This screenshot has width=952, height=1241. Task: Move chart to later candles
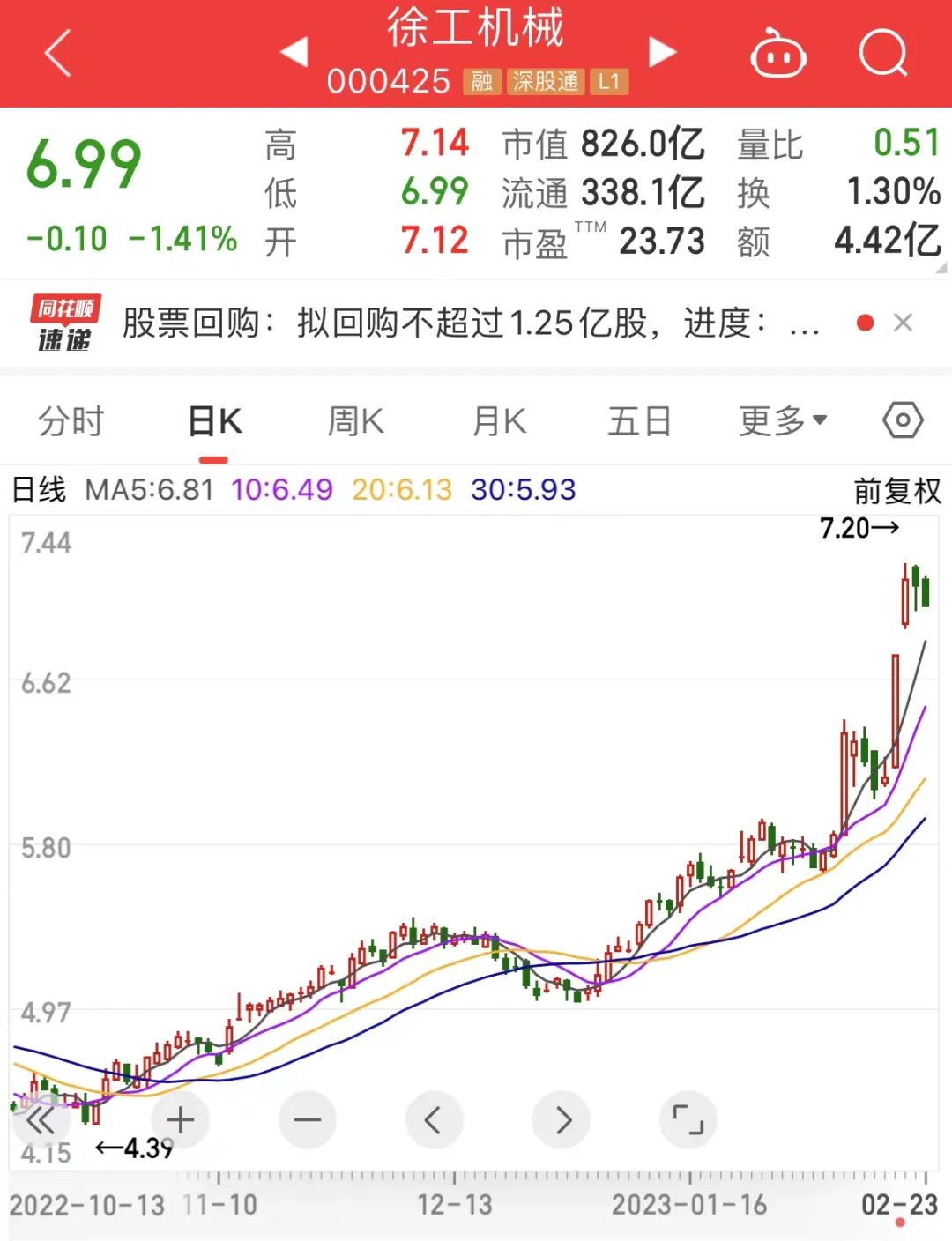click(562, 1120)
